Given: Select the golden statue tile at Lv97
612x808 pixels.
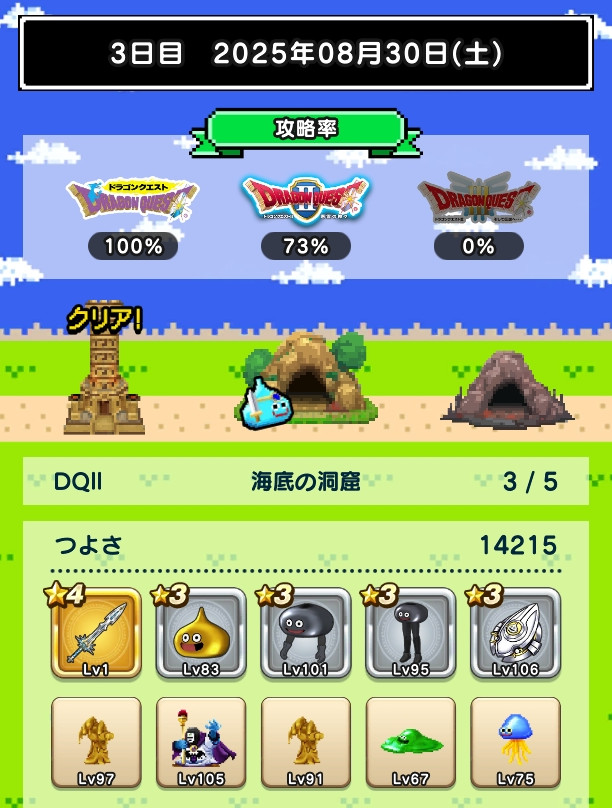Looking at the screenshot, I should (96, 743).
